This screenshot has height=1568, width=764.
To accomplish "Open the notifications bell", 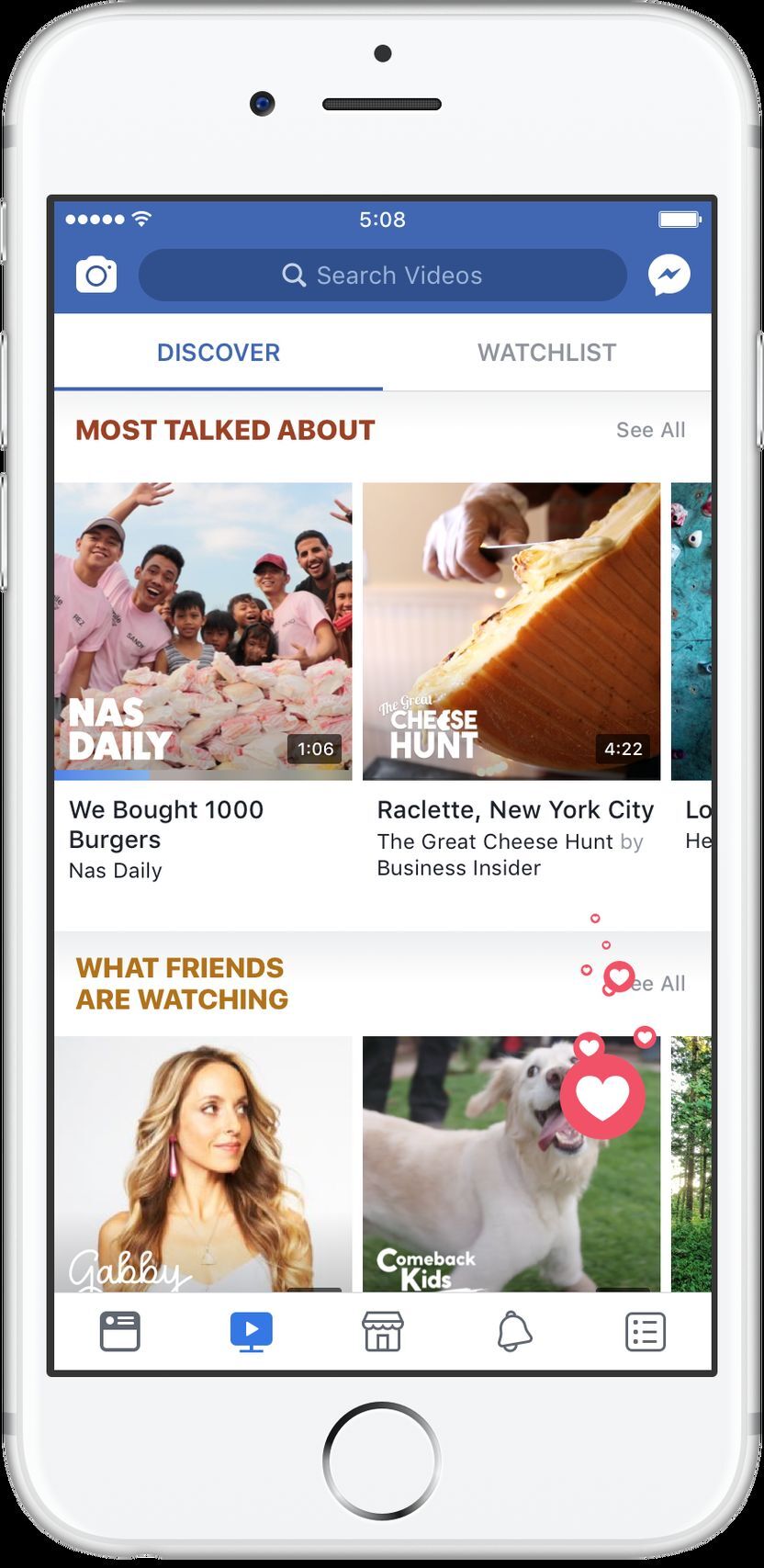I will (514, 1331).
